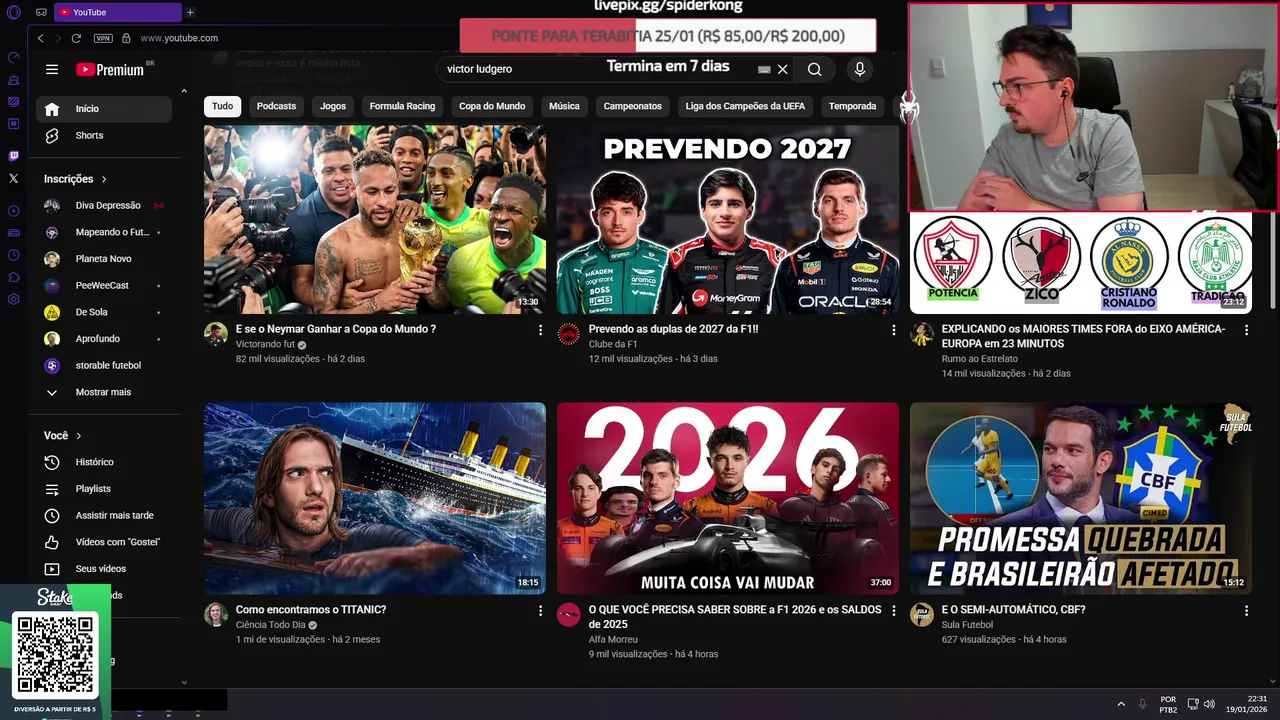The image size is (1280, 720).
Task: Watch "Como encontramos o TITANIC?" video
Action: tap(374, 497)
